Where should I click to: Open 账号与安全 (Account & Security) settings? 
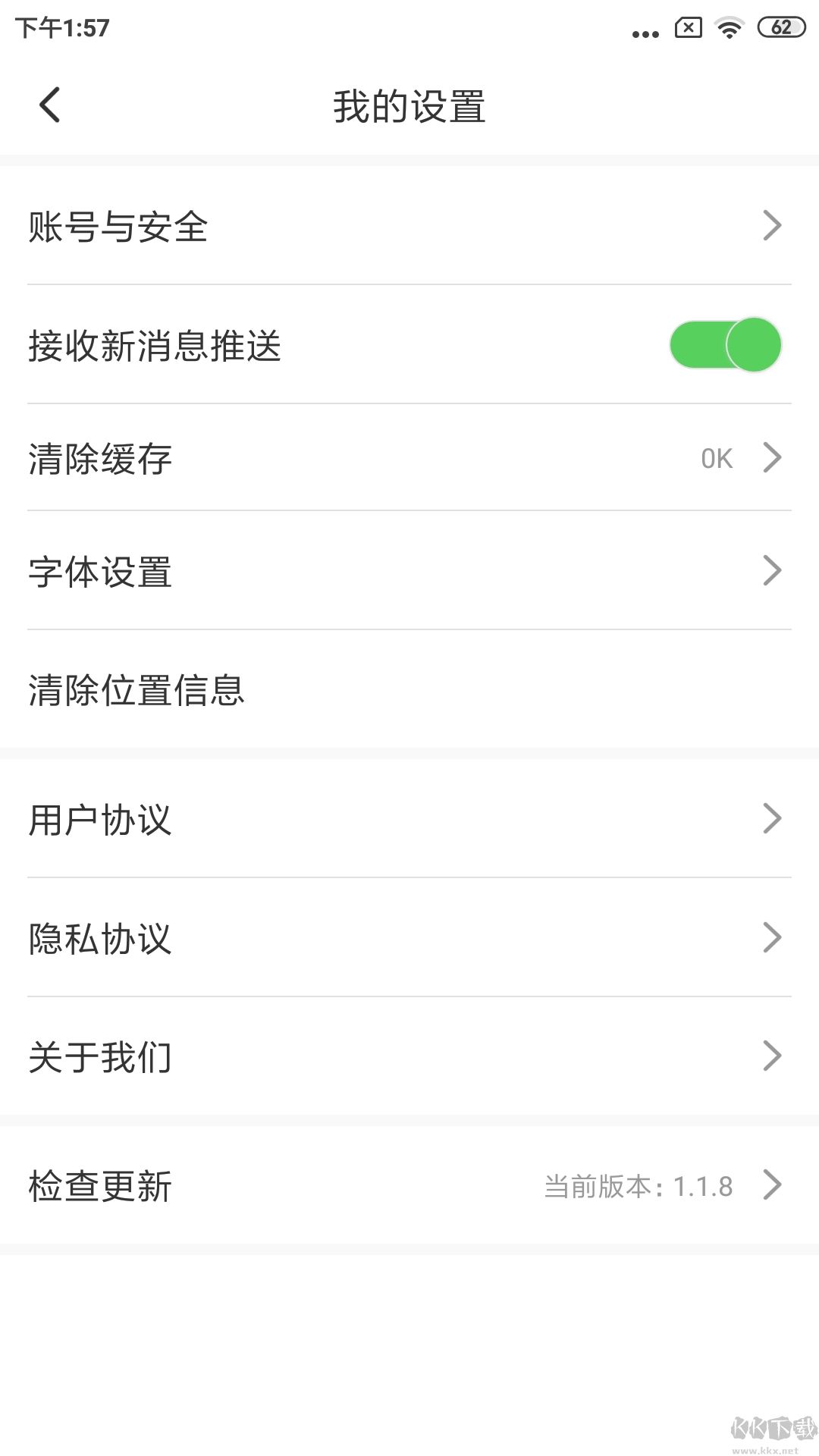coord(409,225)
